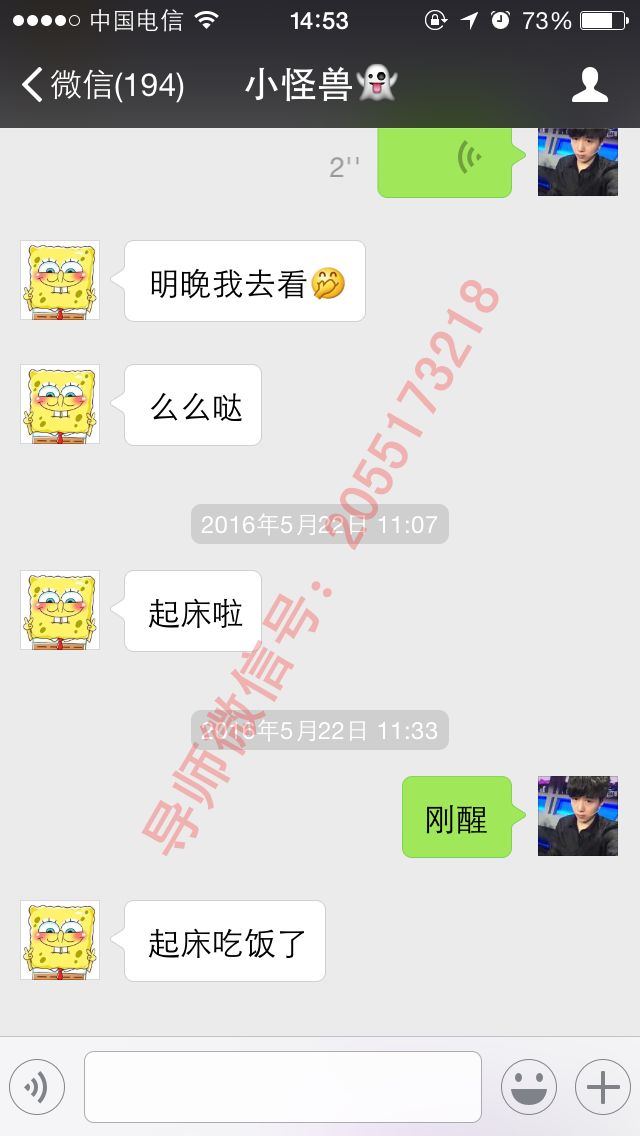Open the emoji sticker panel

pyautogui.click(x=528, y=1087)
